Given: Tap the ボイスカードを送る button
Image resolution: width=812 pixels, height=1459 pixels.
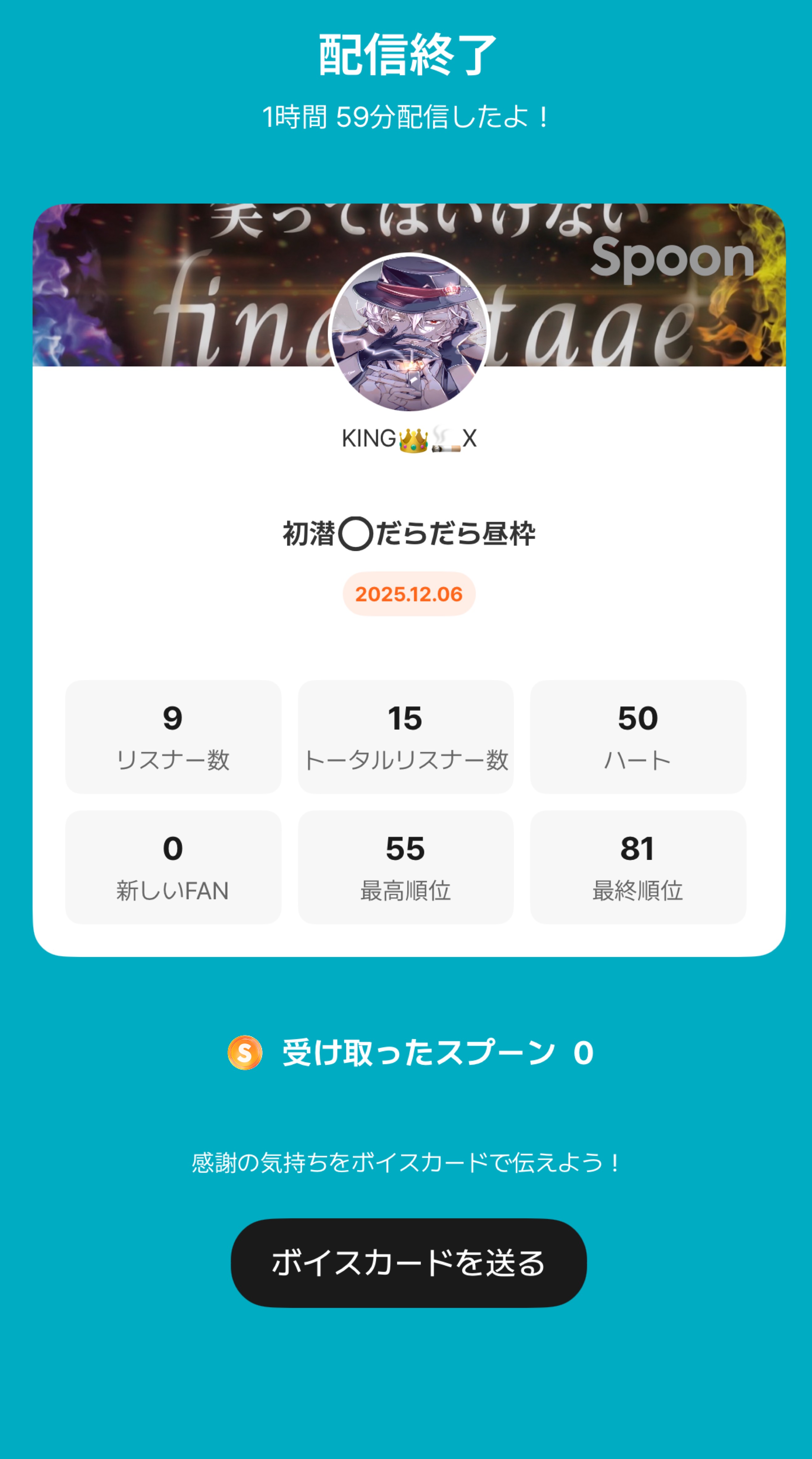Looking at the screenshot, I should pyautogui.click(x=408, y=1262).
